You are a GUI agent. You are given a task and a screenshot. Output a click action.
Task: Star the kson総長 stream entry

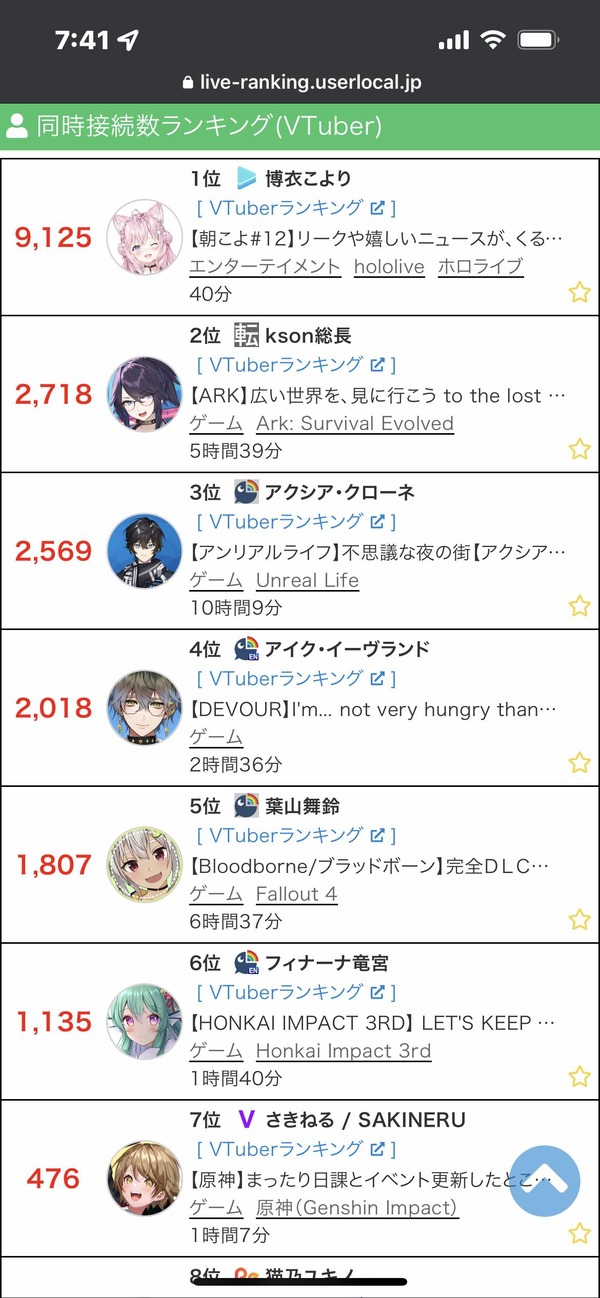click(579, 449)
